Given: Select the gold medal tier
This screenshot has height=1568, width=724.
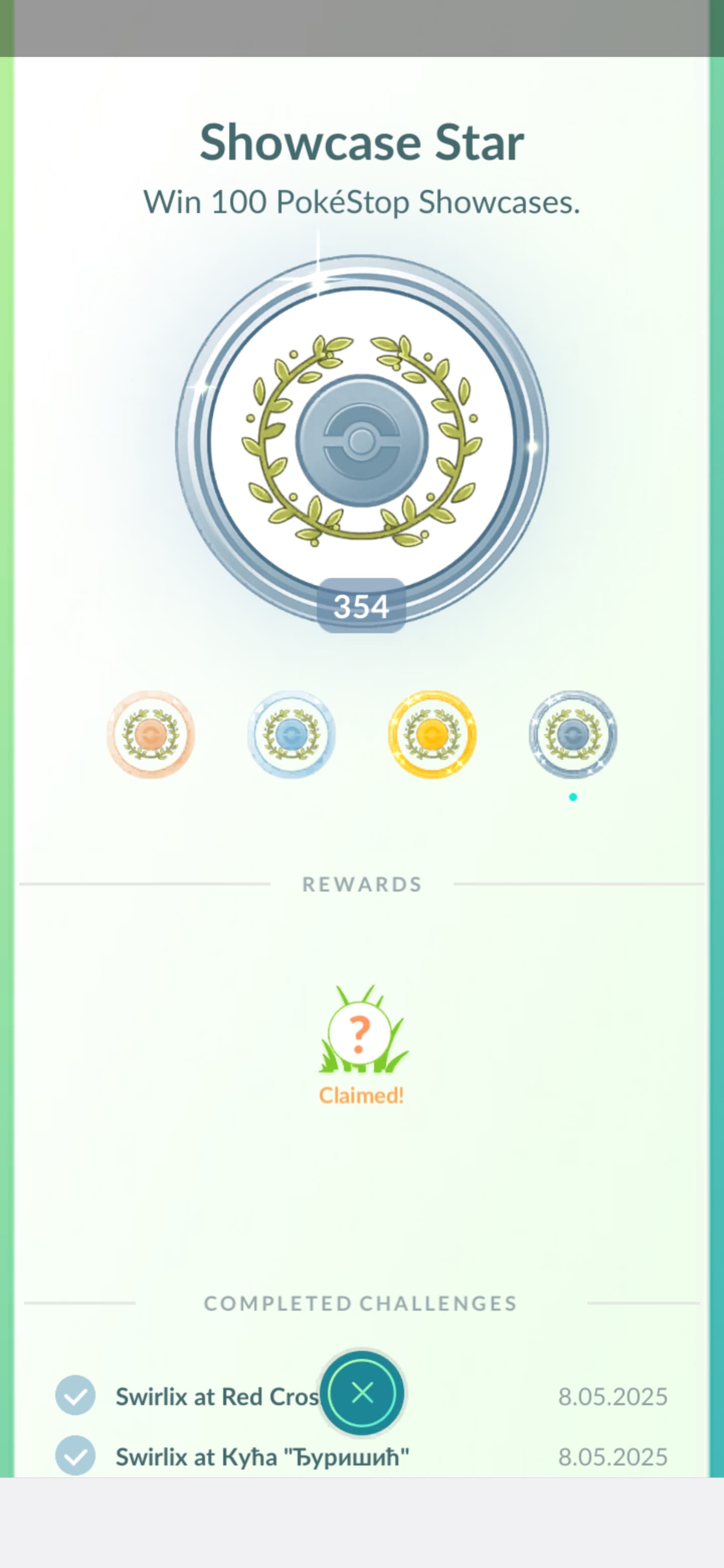Looking at the screenshot, I should (432, 734).
